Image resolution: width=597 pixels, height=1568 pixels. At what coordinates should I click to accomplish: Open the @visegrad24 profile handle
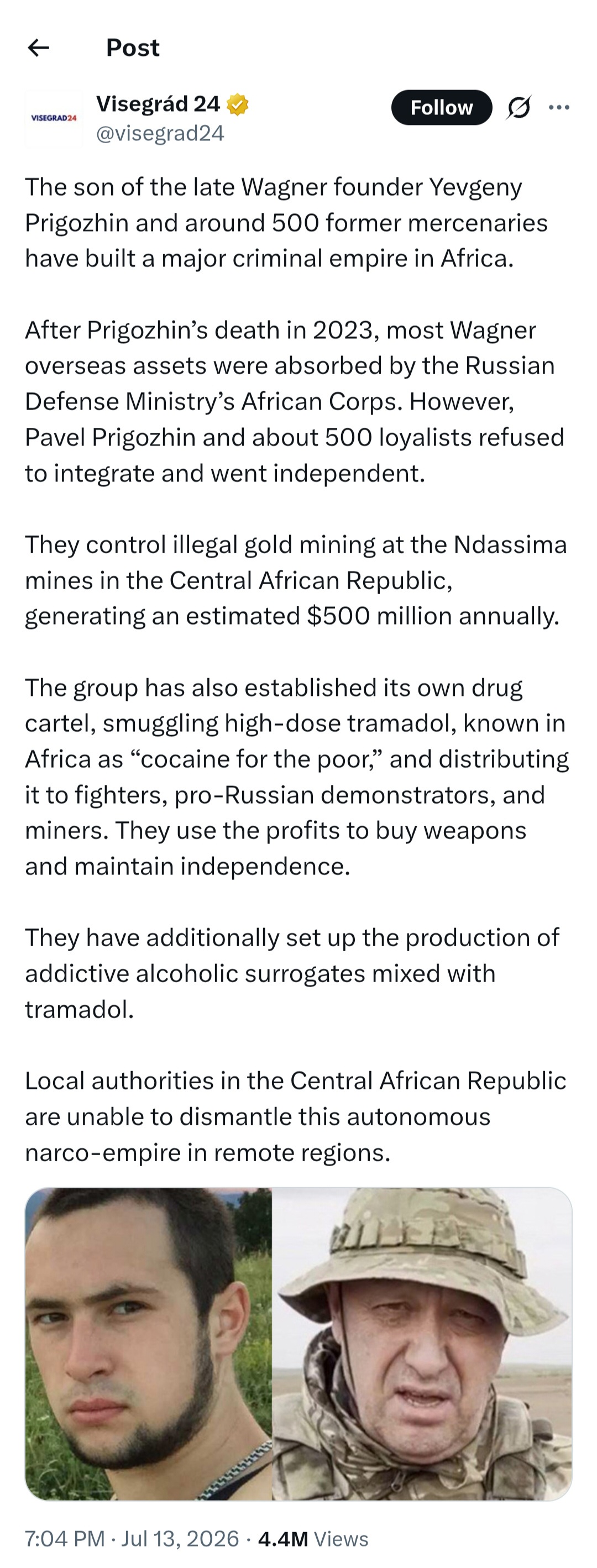point(160,133)
